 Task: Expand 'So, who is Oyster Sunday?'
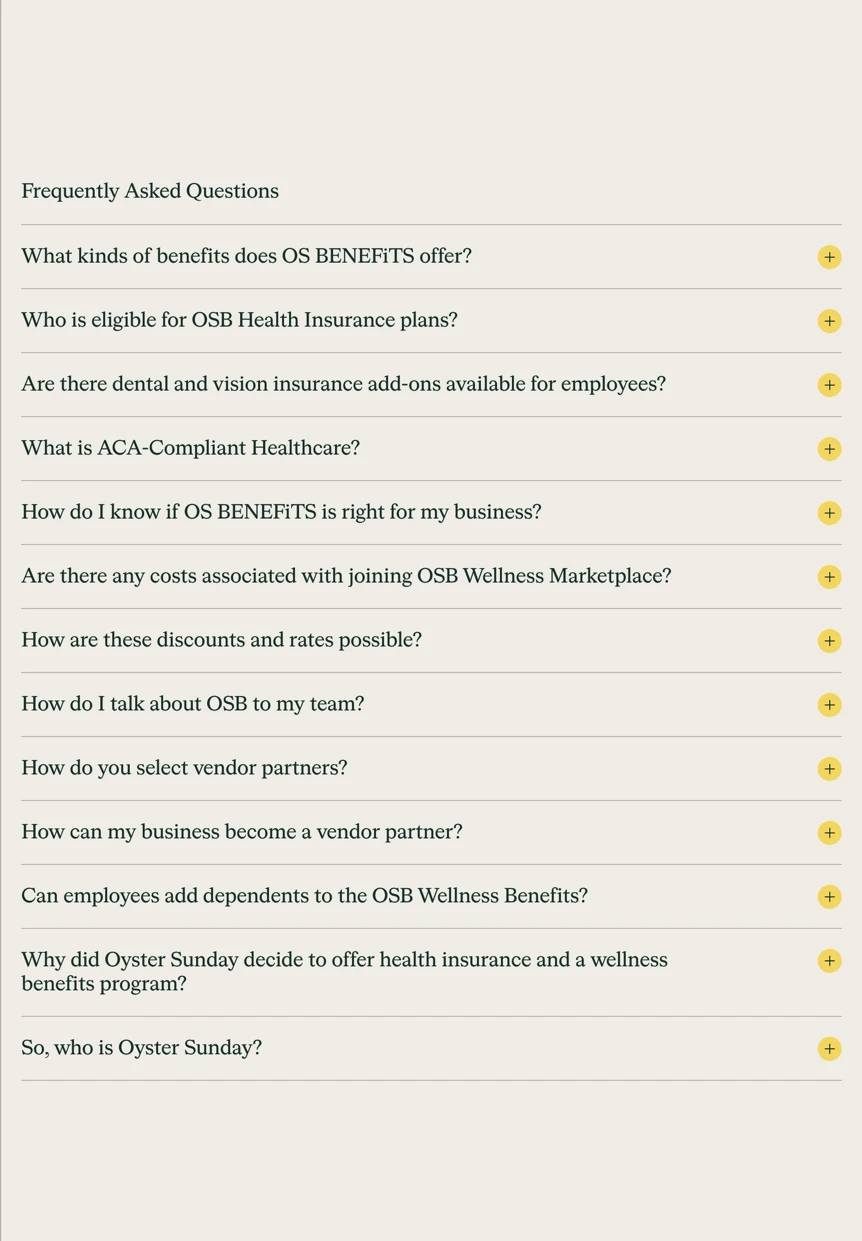tap(828, 1049)
